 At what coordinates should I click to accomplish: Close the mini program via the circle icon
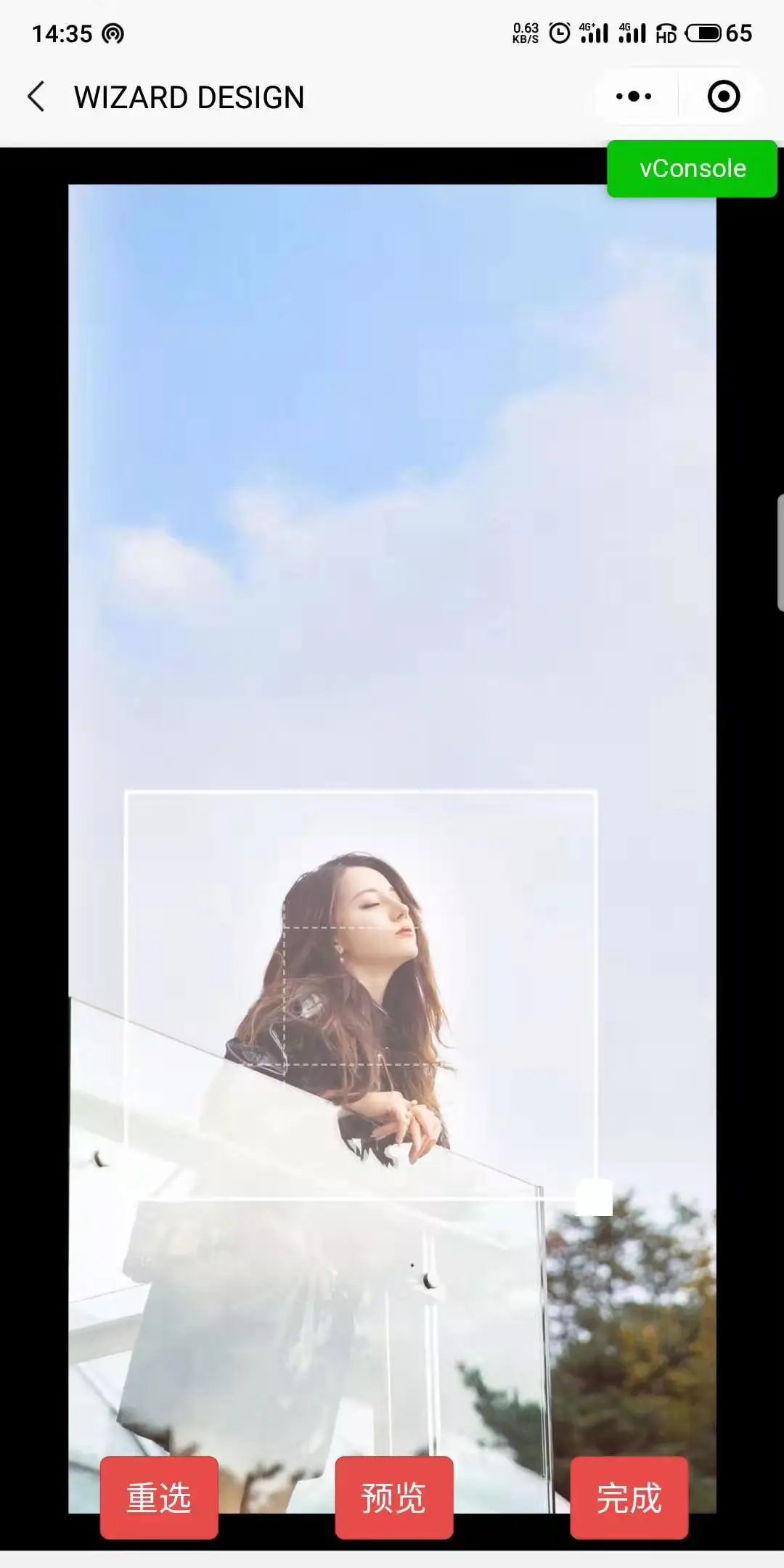pyautogui.click(x=723, y=97)
